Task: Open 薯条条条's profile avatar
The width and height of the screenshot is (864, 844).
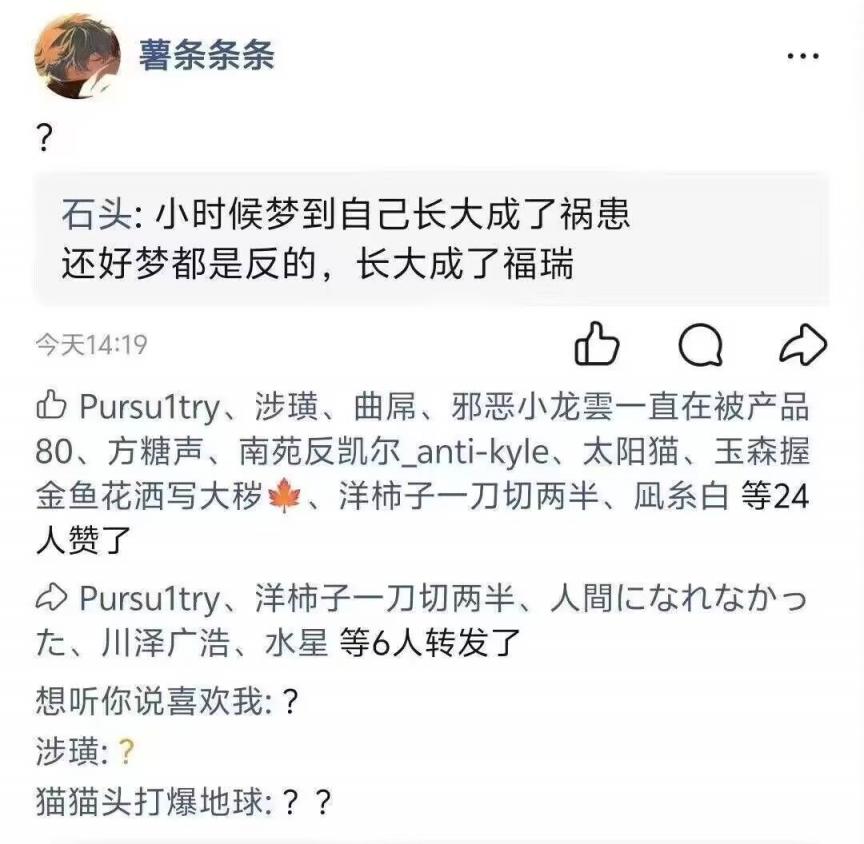Action: pos(77,57)
